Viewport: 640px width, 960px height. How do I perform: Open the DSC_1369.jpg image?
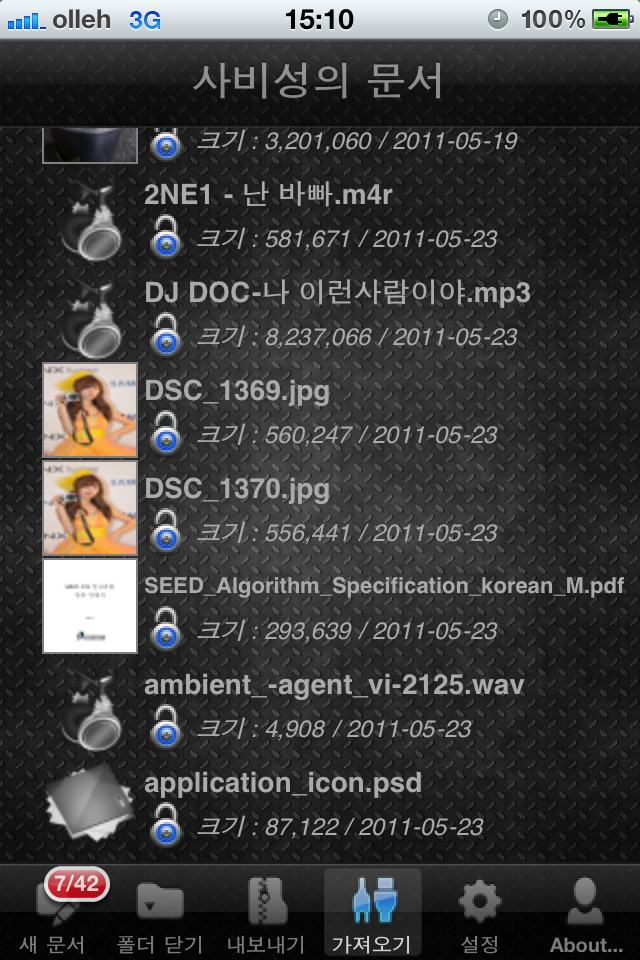pos(237,391)
